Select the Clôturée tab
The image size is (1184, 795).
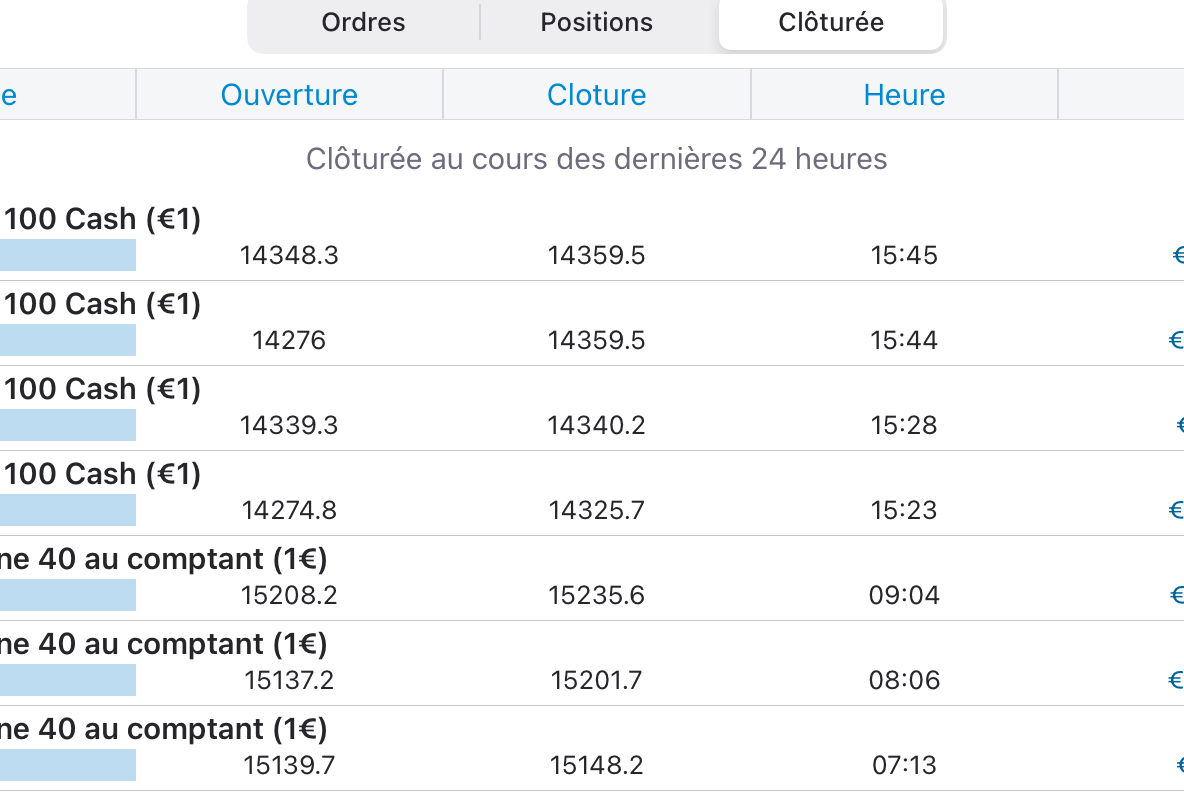pos(831,23)
